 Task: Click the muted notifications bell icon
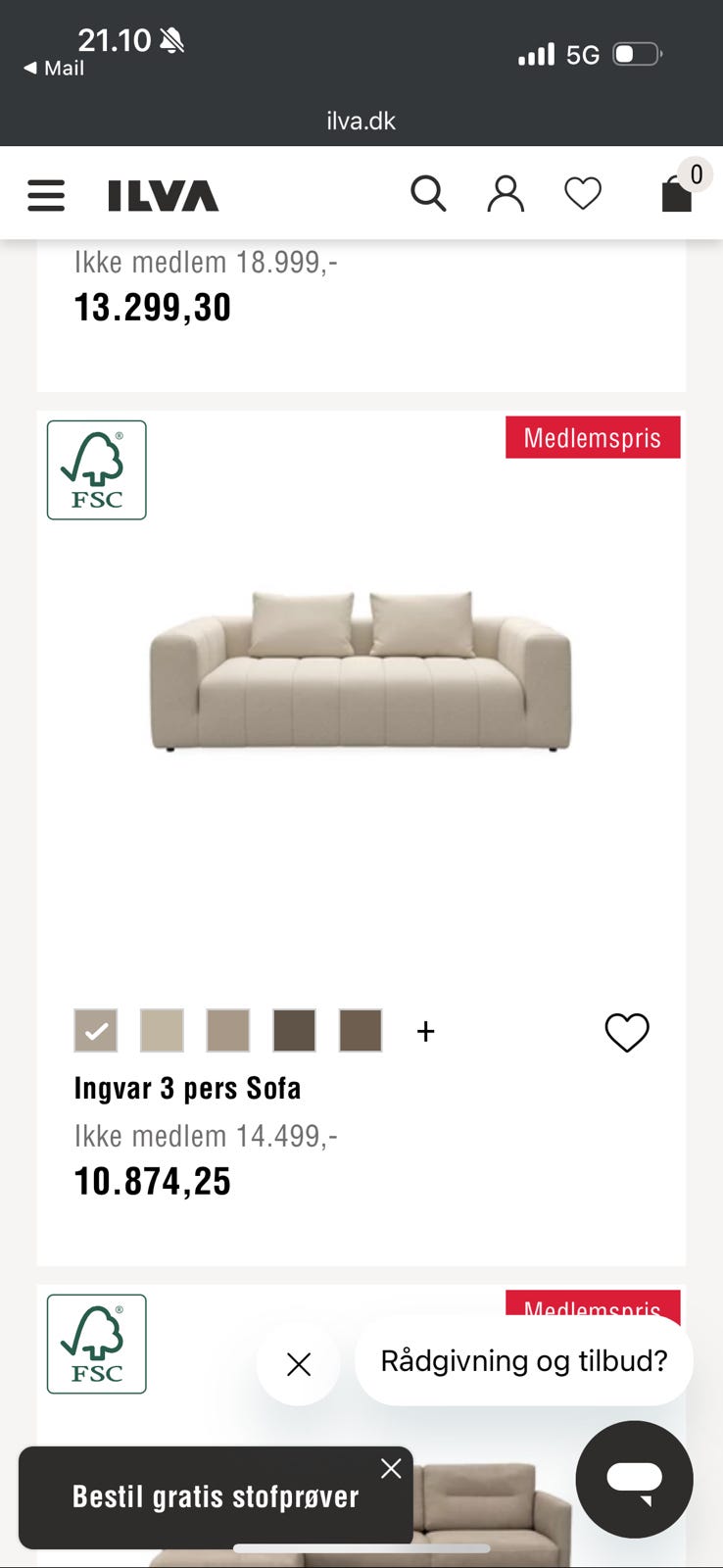point(171,40)
